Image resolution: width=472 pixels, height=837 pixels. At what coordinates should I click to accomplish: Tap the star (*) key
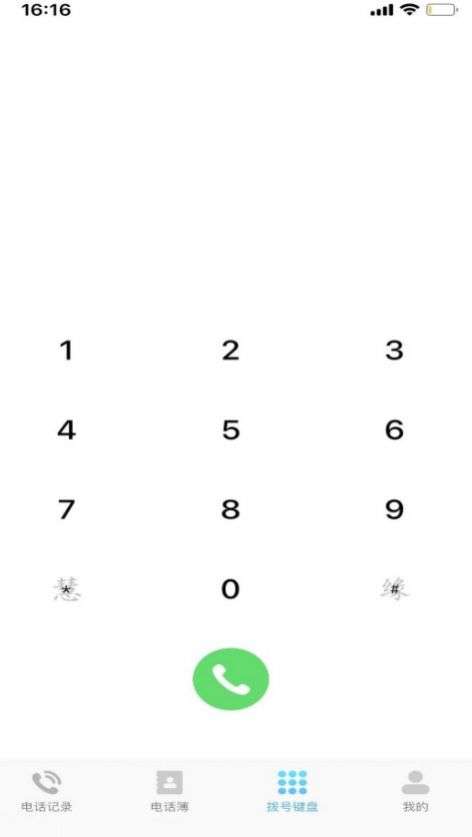[67, 590]
